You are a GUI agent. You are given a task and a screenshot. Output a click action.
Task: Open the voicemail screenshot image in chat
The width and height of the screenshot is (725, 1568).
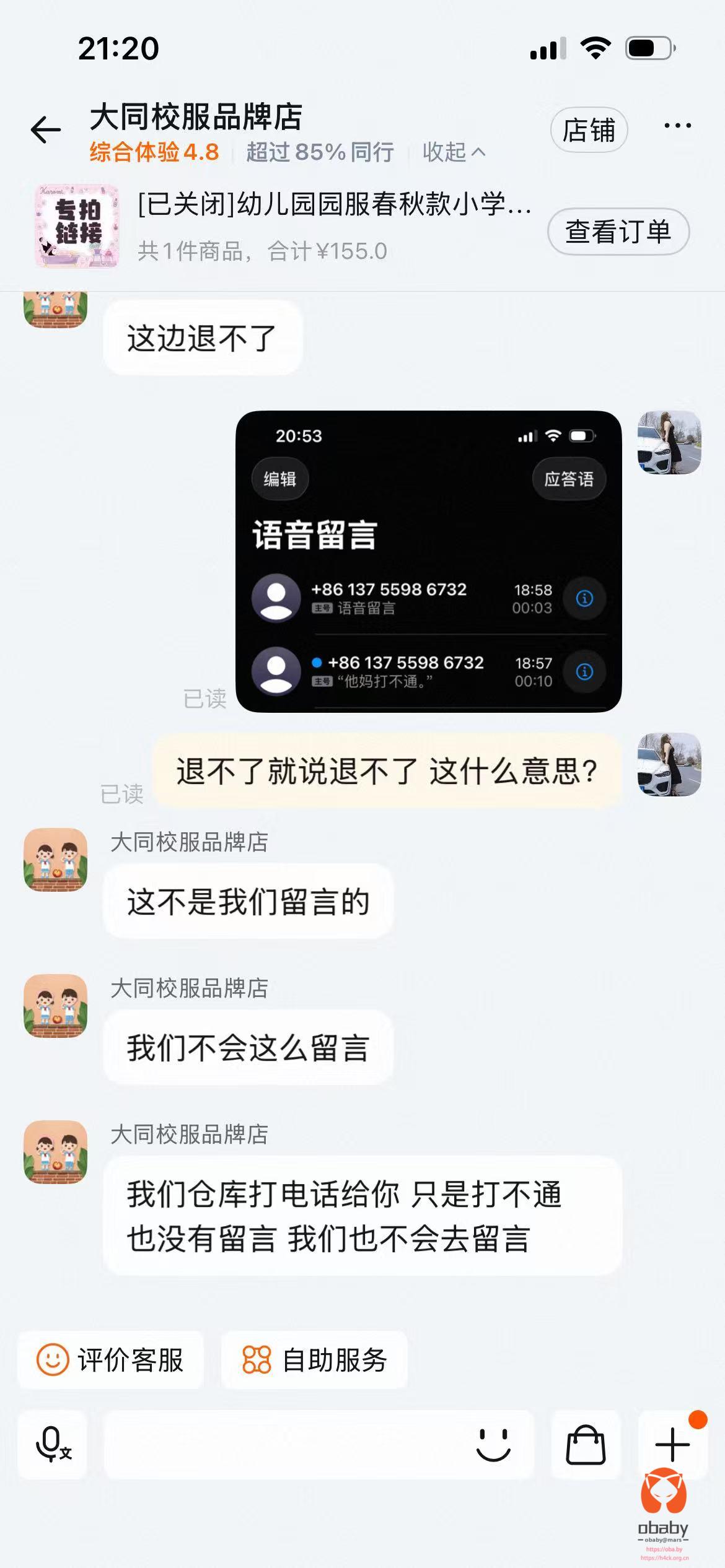click(x=428, y=561)
